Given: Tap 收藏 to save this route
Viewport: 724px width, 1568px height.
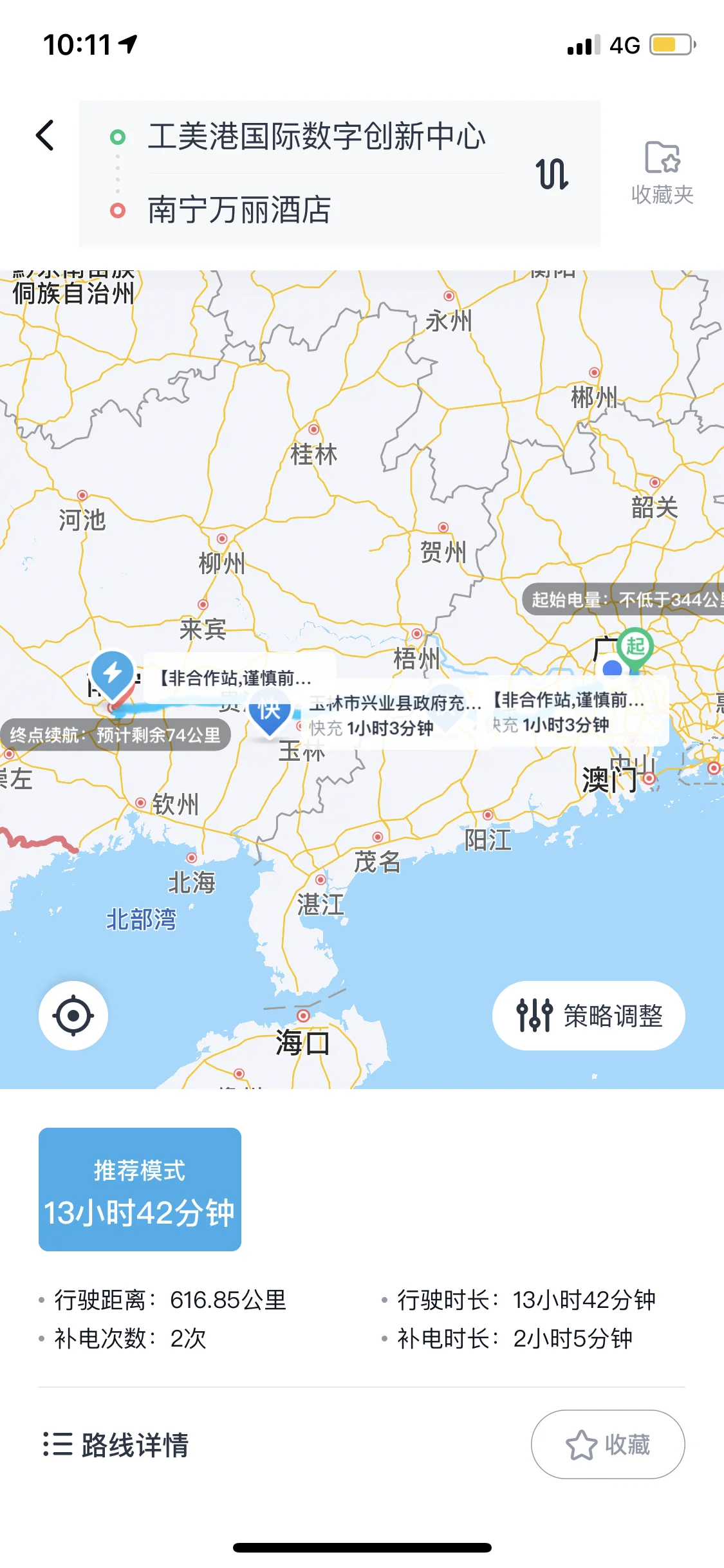Looking at the screenshot, I should tap(608, 1444).
